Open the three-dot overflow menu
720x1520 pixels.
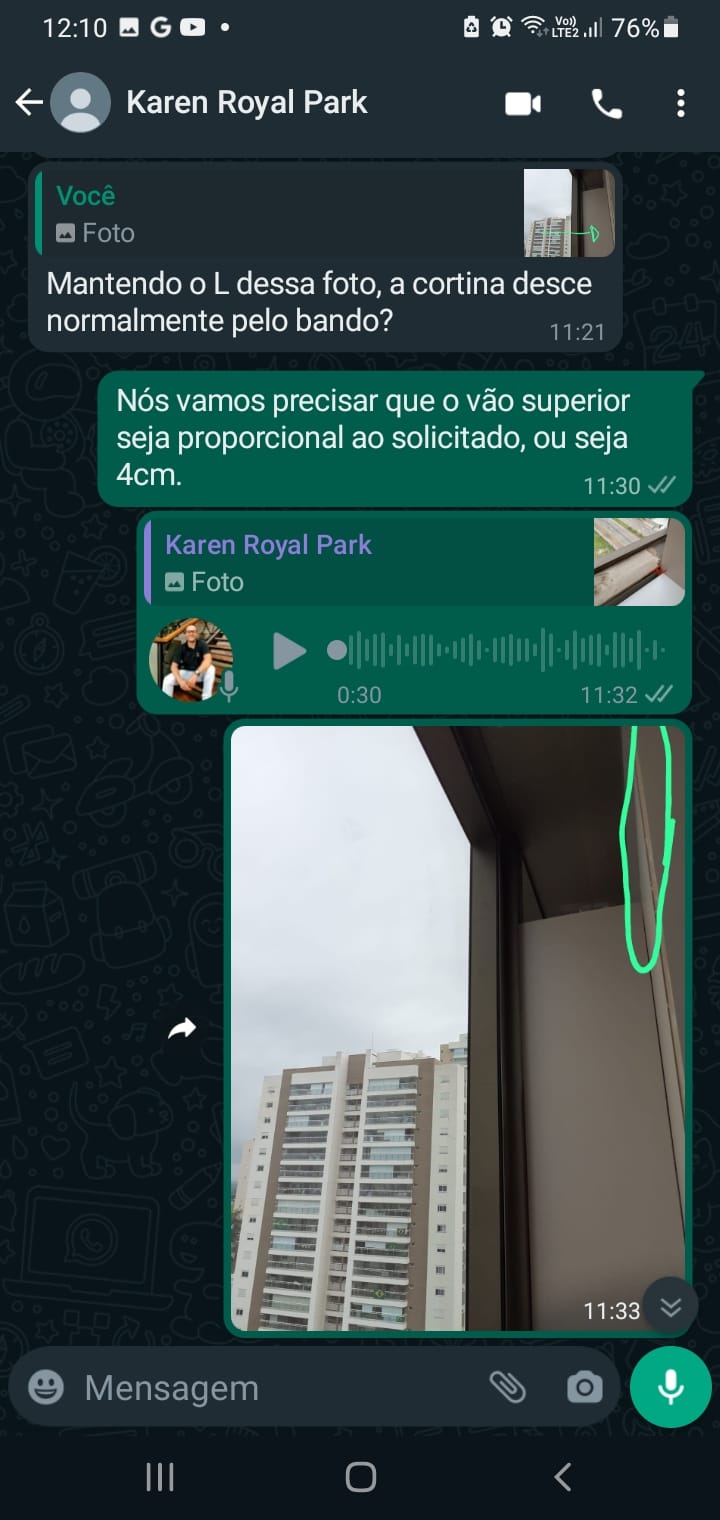point(680,103)
